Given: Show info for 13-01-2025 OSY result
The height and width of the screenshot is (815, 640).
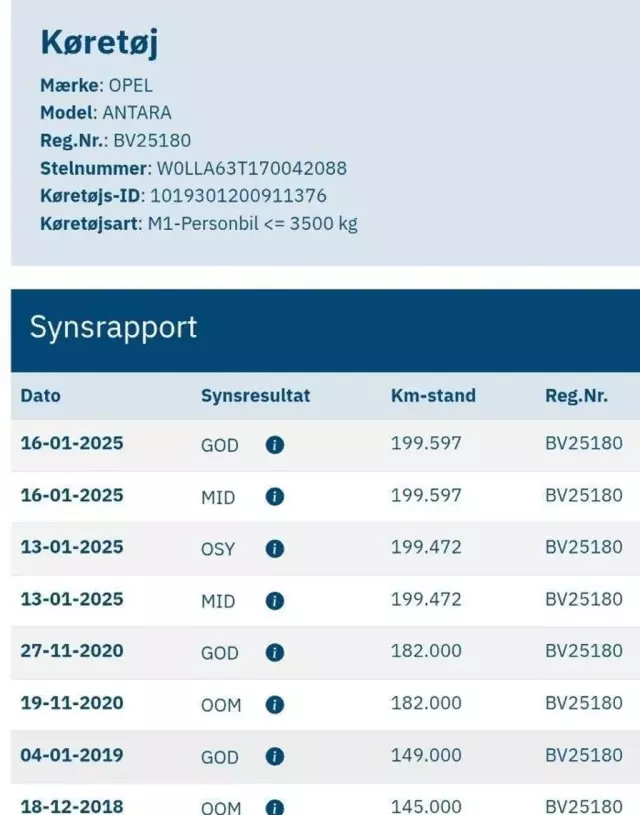Looking at the screenshot, I should (x=275, y=549).
